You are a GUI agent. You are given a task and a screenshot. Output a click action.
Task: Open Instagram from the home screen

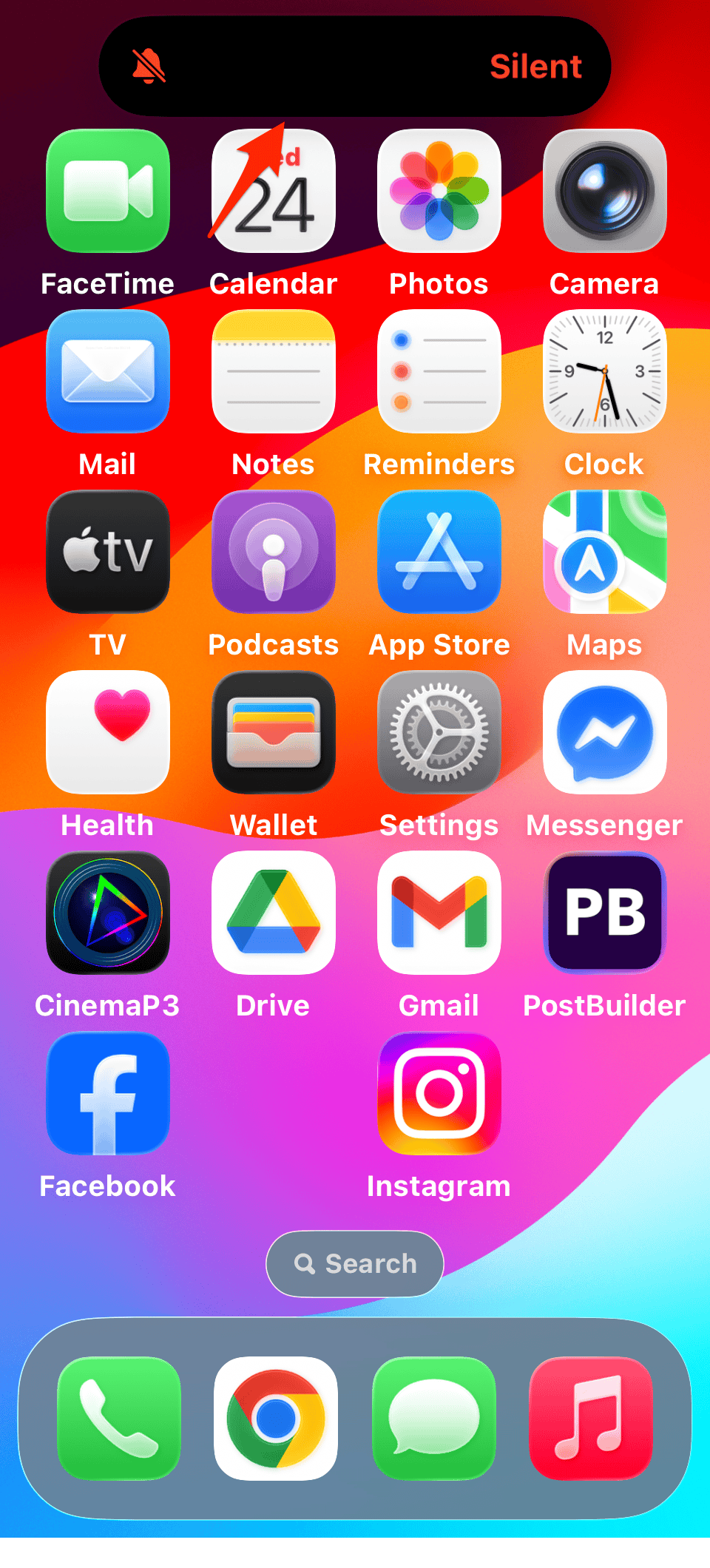pyautogui.click(x=439, y=1094)
